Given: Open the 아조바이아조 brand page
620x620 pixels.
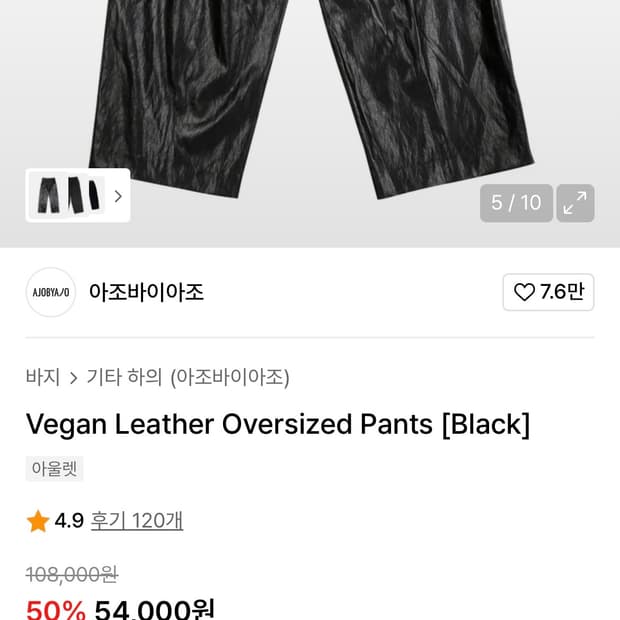Looking at the screenshot, I should (x=146, y=292).
